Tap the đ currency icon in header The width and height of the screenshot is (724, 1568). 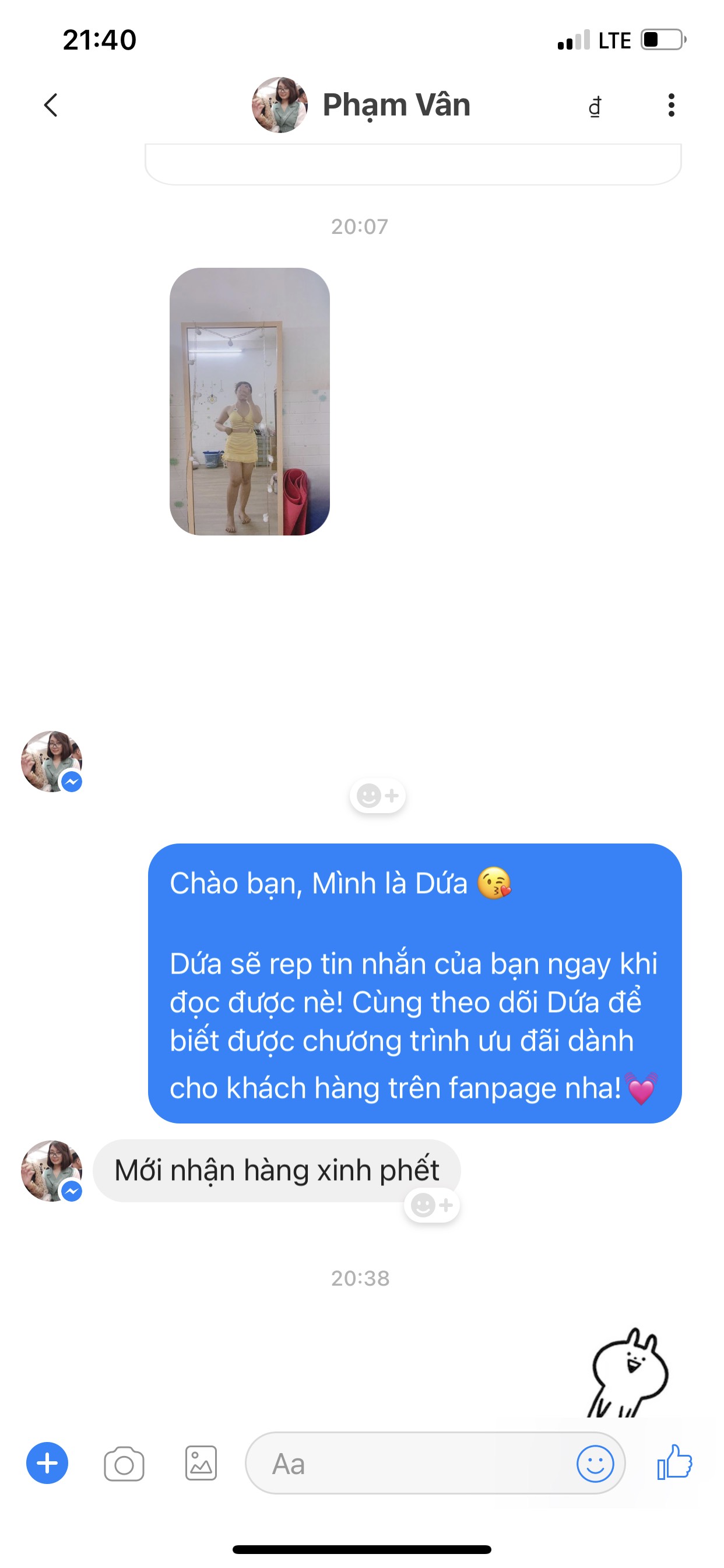point(595,107)
